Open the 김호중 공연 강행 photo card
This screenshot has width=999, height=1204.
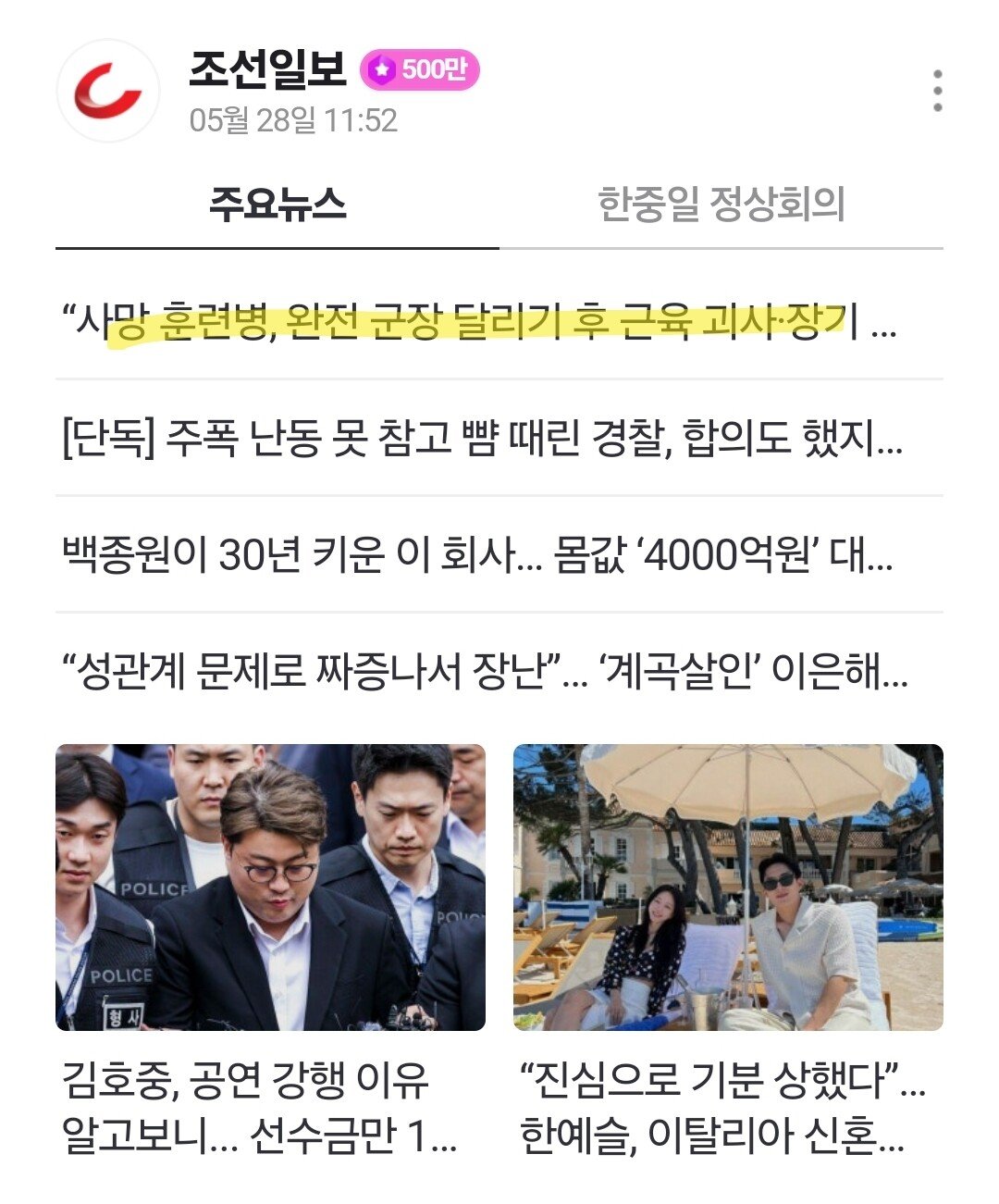(270, 887)
